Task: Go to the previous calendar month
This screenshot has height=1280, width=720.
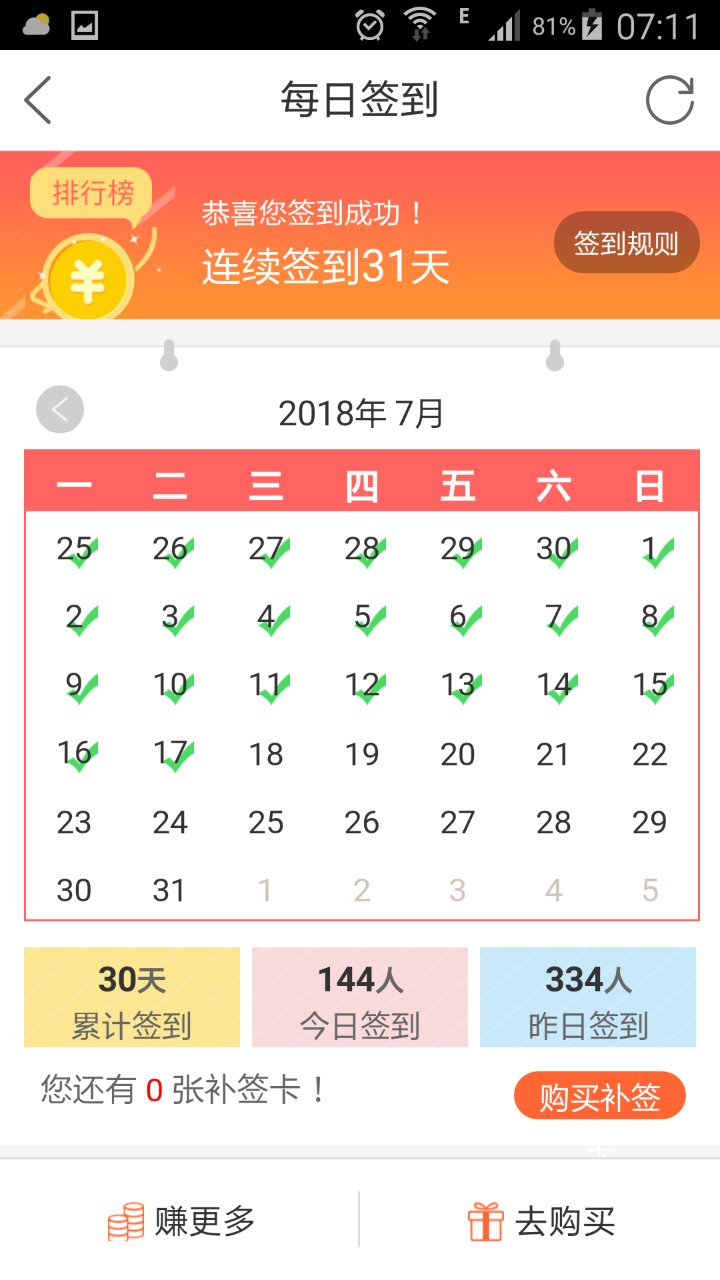Action: coord(60,410)
